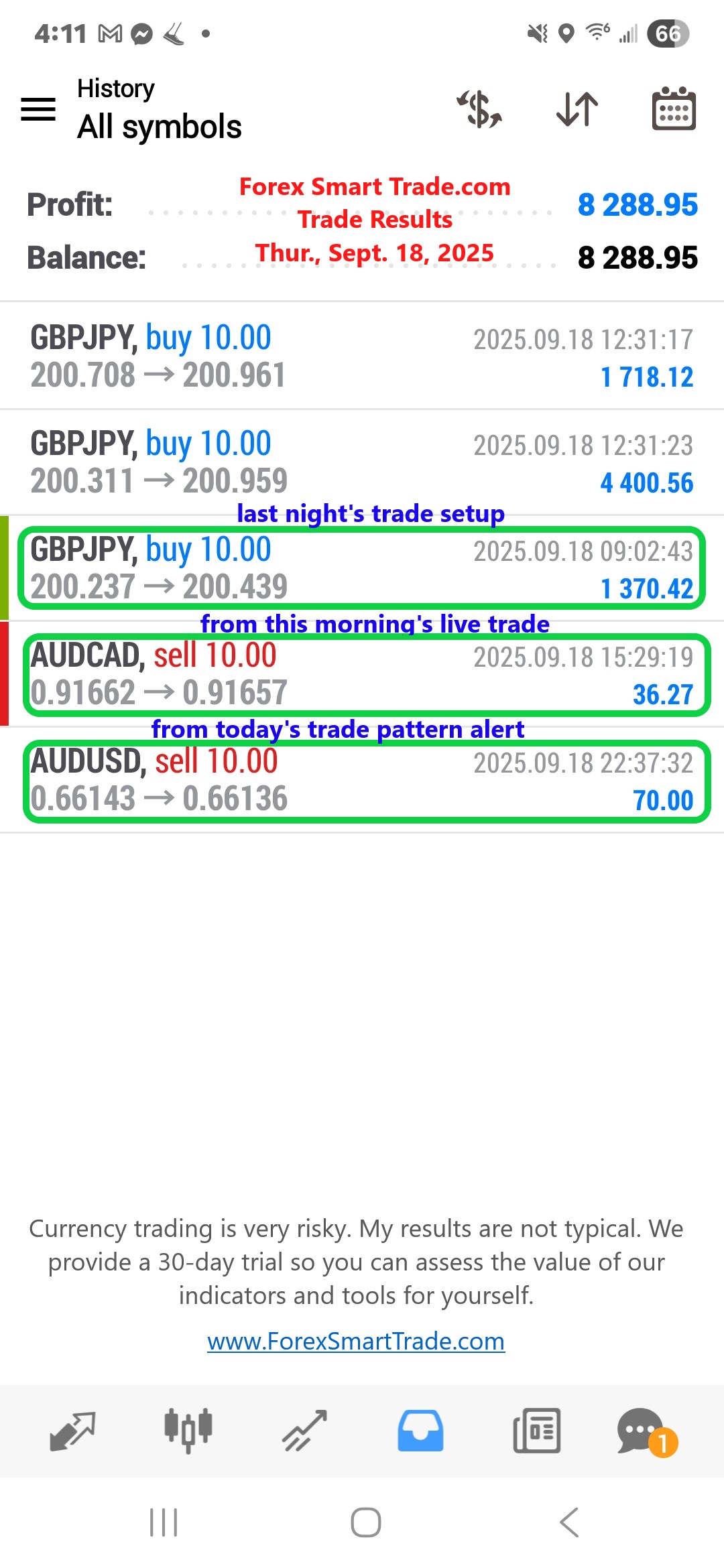The width and height of the screenshot is (724, 1568).
Task: Switch to the candlestick Charts tab
Action: point(188,1431)
